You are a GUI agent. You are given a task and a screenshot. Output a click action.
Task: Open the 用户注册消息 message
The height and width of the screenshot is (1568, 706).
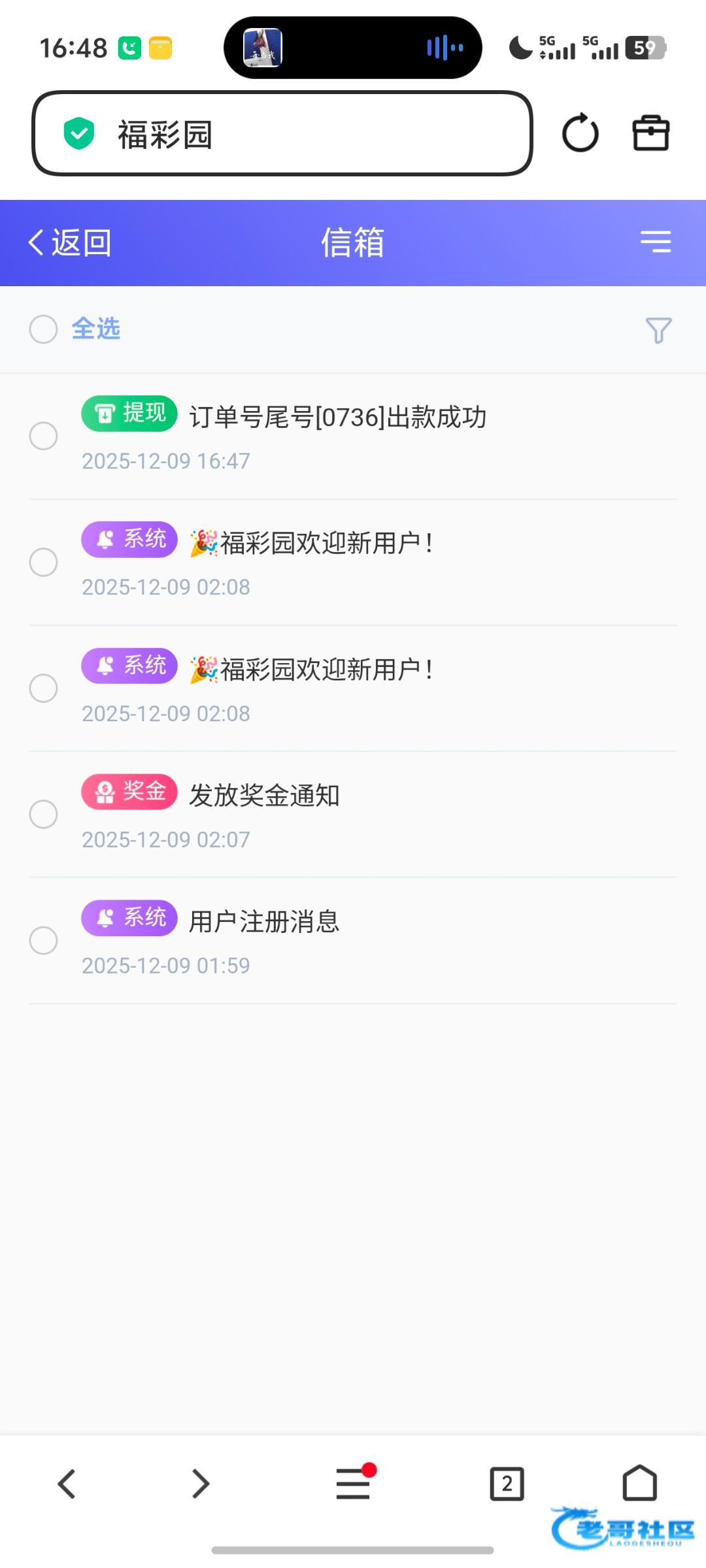coord(264,921)
